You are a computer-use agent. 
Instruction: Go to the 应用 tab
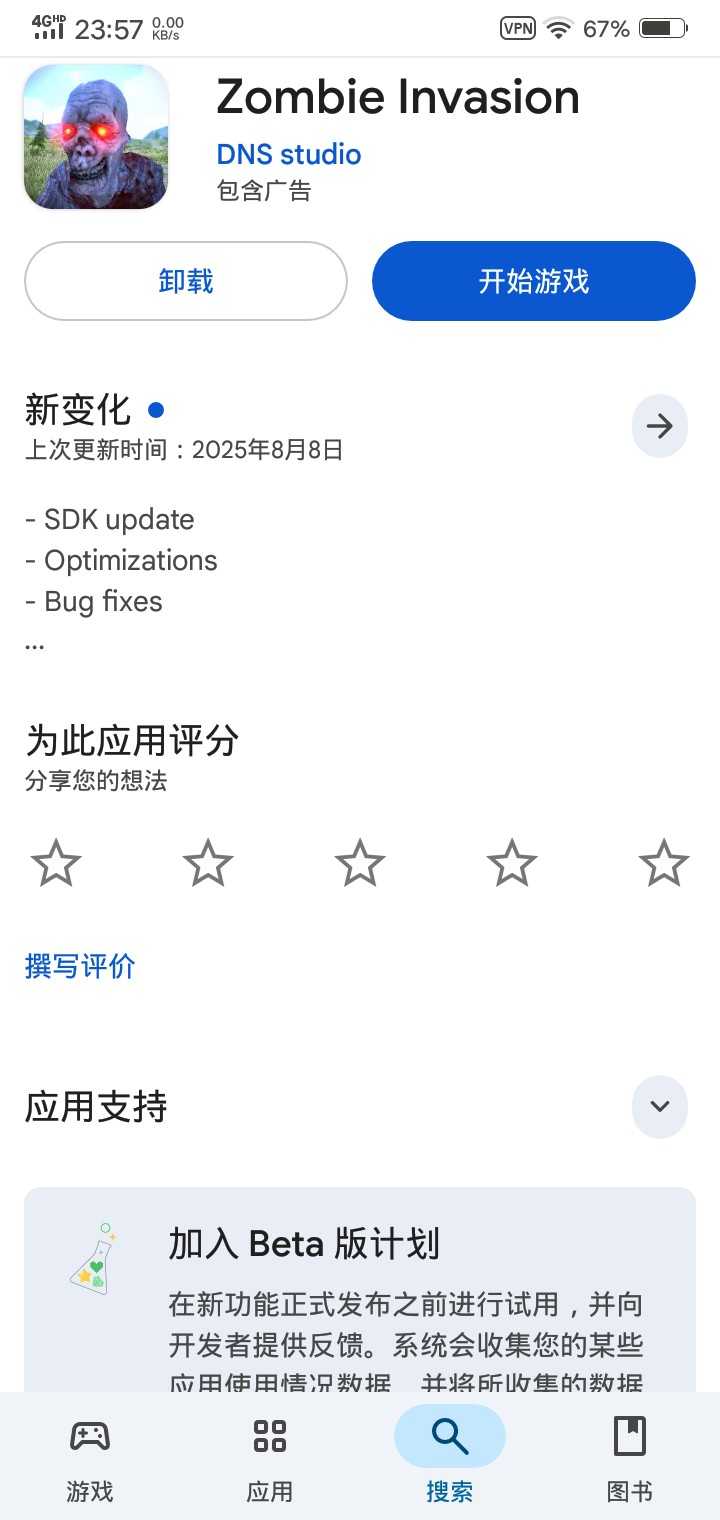click(x=270, y=1456)
